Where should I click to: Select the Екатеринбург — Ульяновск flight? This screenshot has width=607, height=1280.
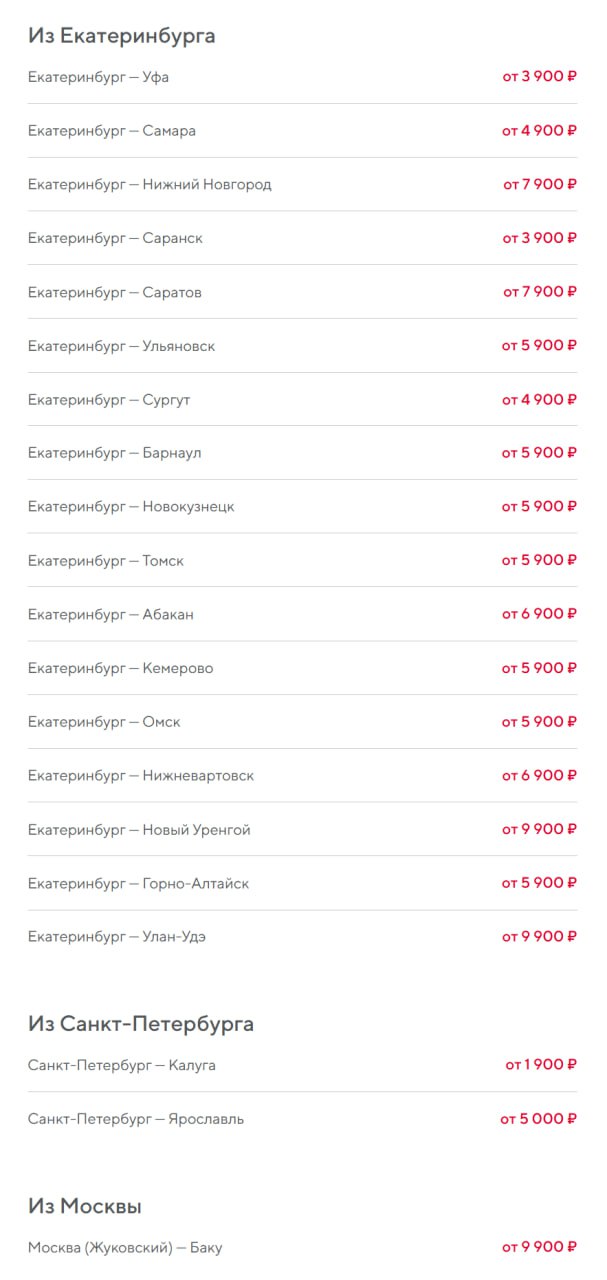point(121,346)
